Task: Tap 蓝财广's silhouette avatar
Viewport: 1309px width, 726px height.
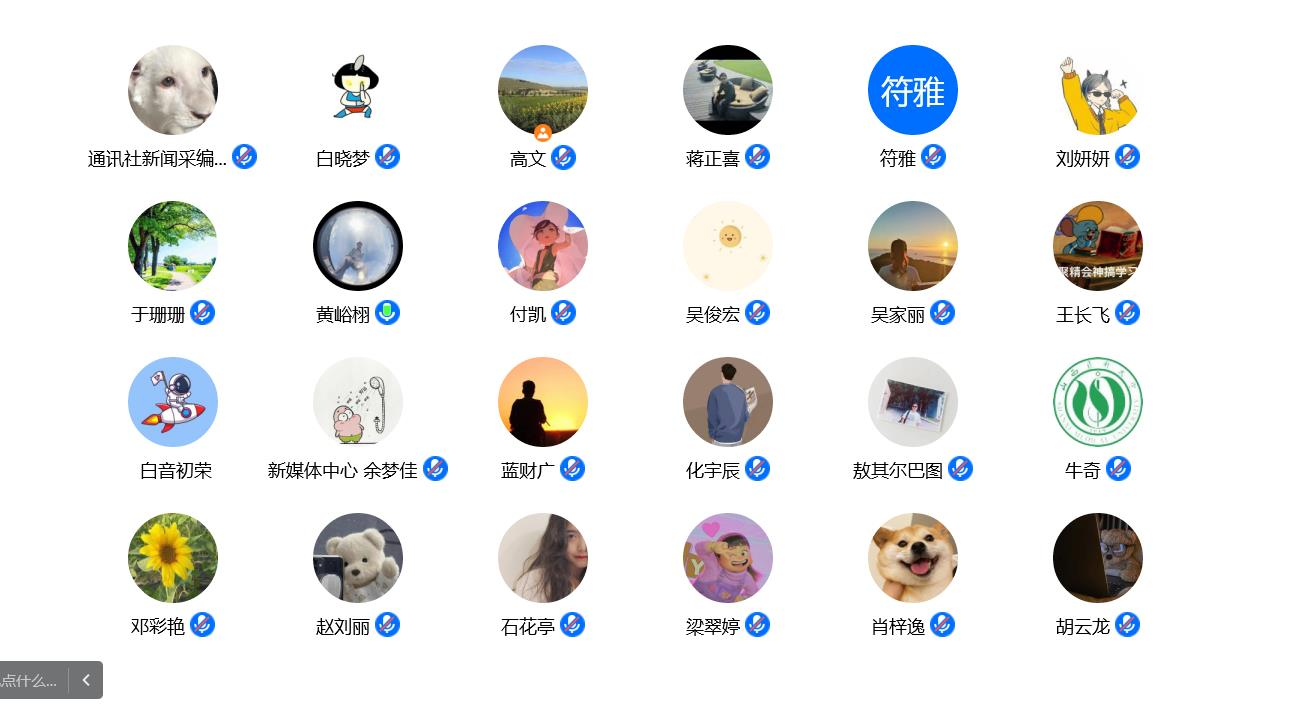Action: [x=543, y=402]
